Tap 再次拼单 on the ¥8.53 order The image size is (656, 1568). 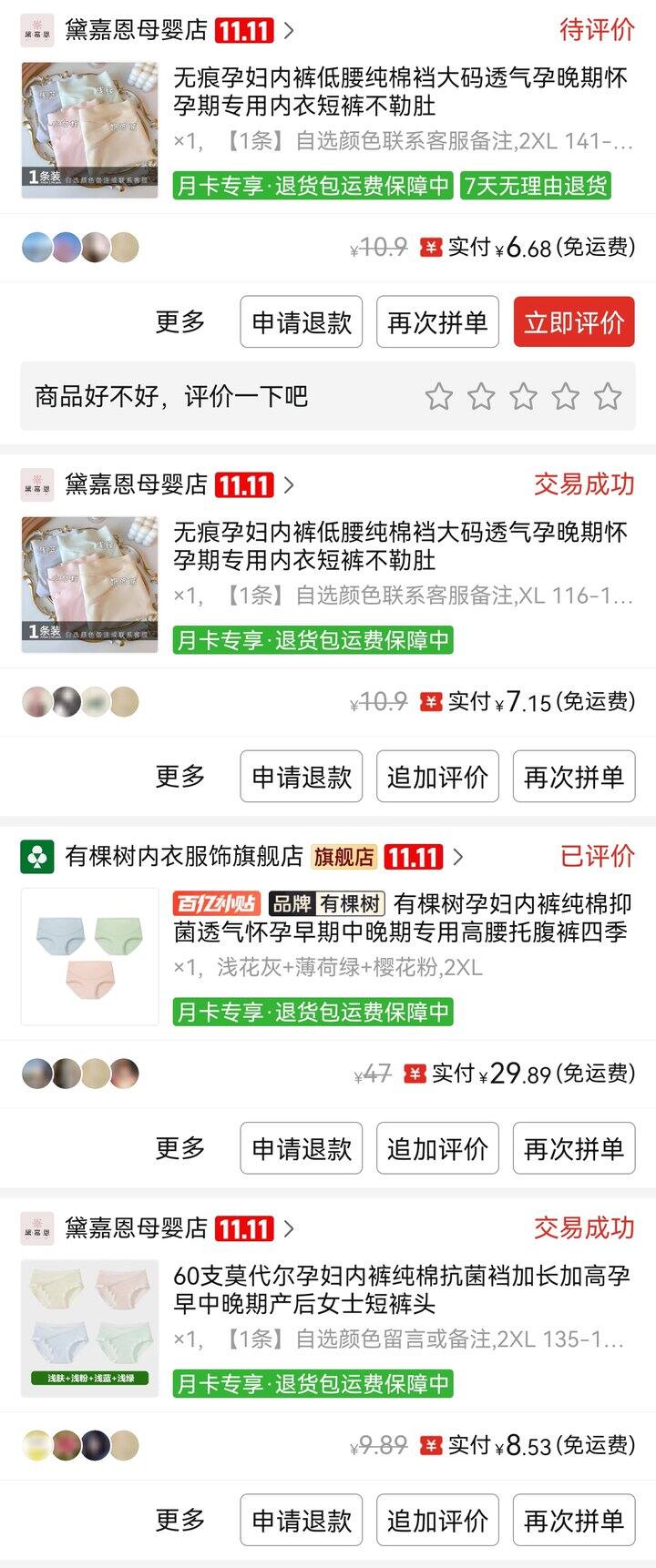573,1520
